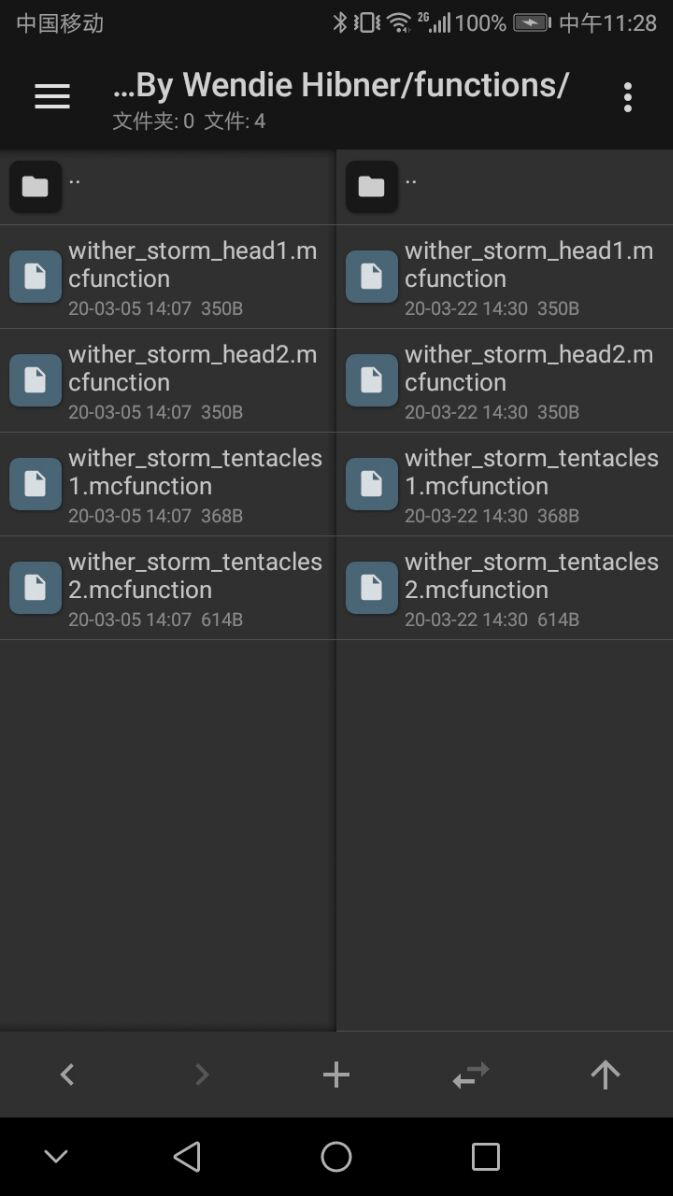Open wither_storm_tentacles1.mcfunction dated 20-03-22
The image size is (673, 1196).
click(x=504, y=484)
